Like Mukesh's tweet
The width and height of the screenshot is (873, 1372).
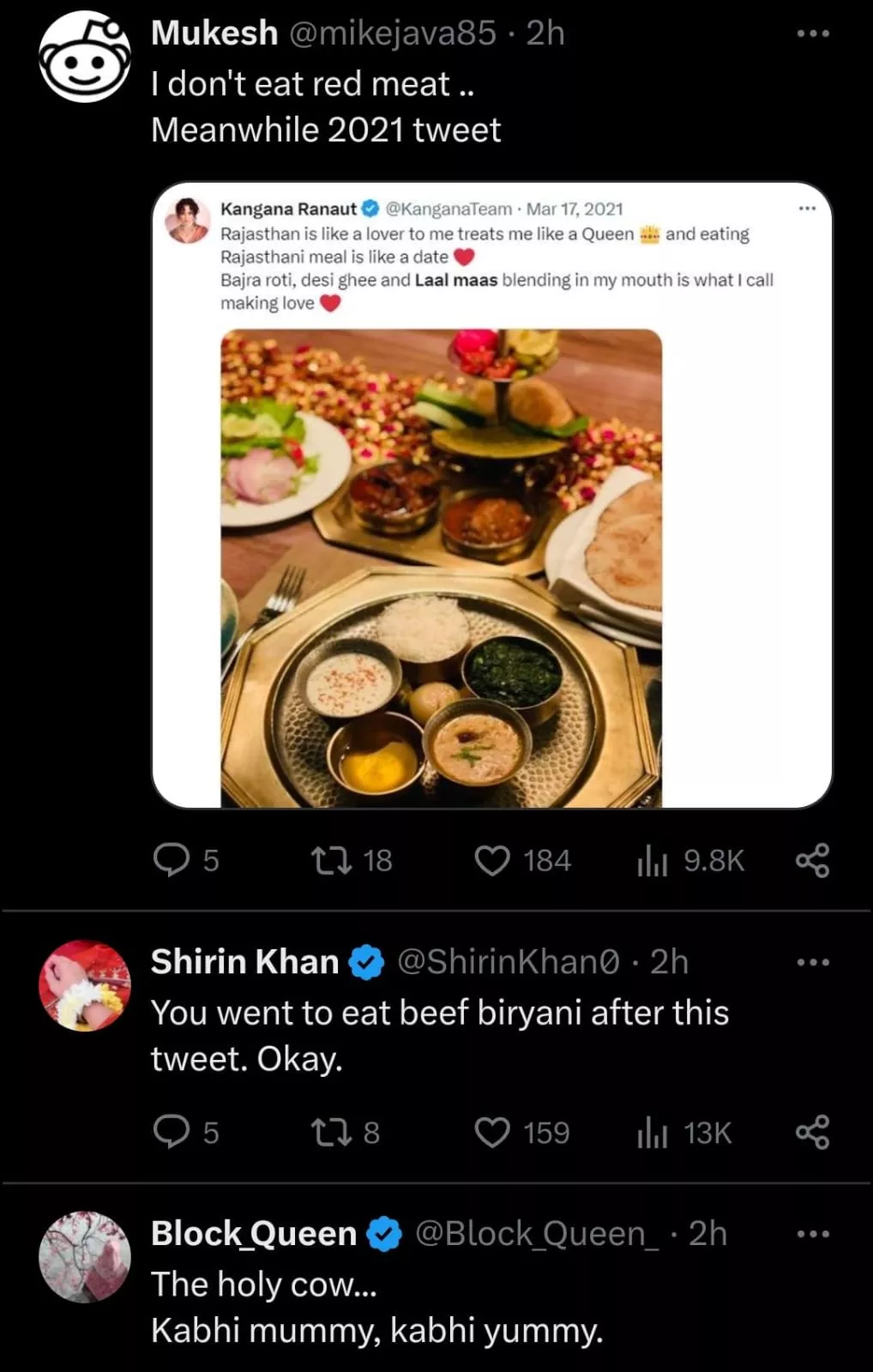point(492,860)
